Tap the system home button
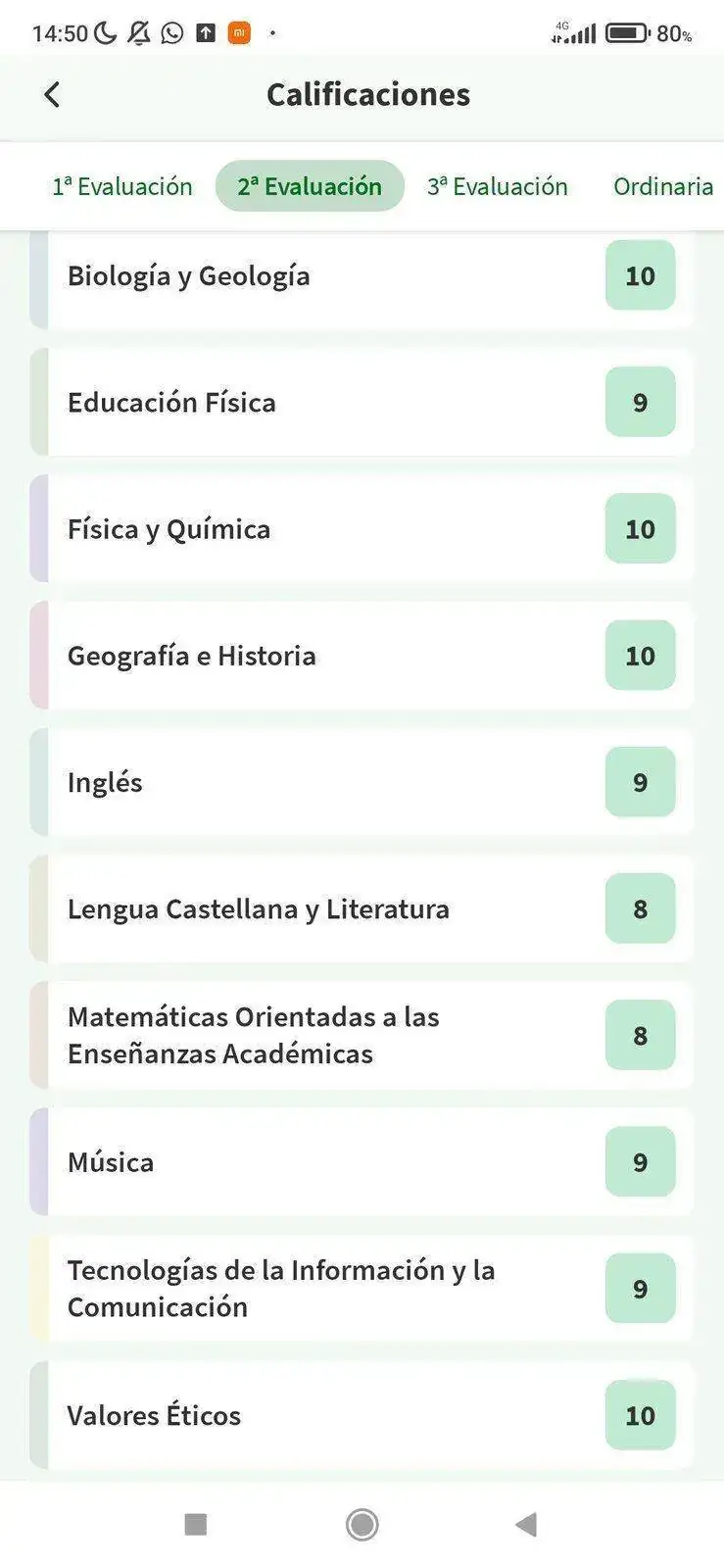 point(362,1524)
